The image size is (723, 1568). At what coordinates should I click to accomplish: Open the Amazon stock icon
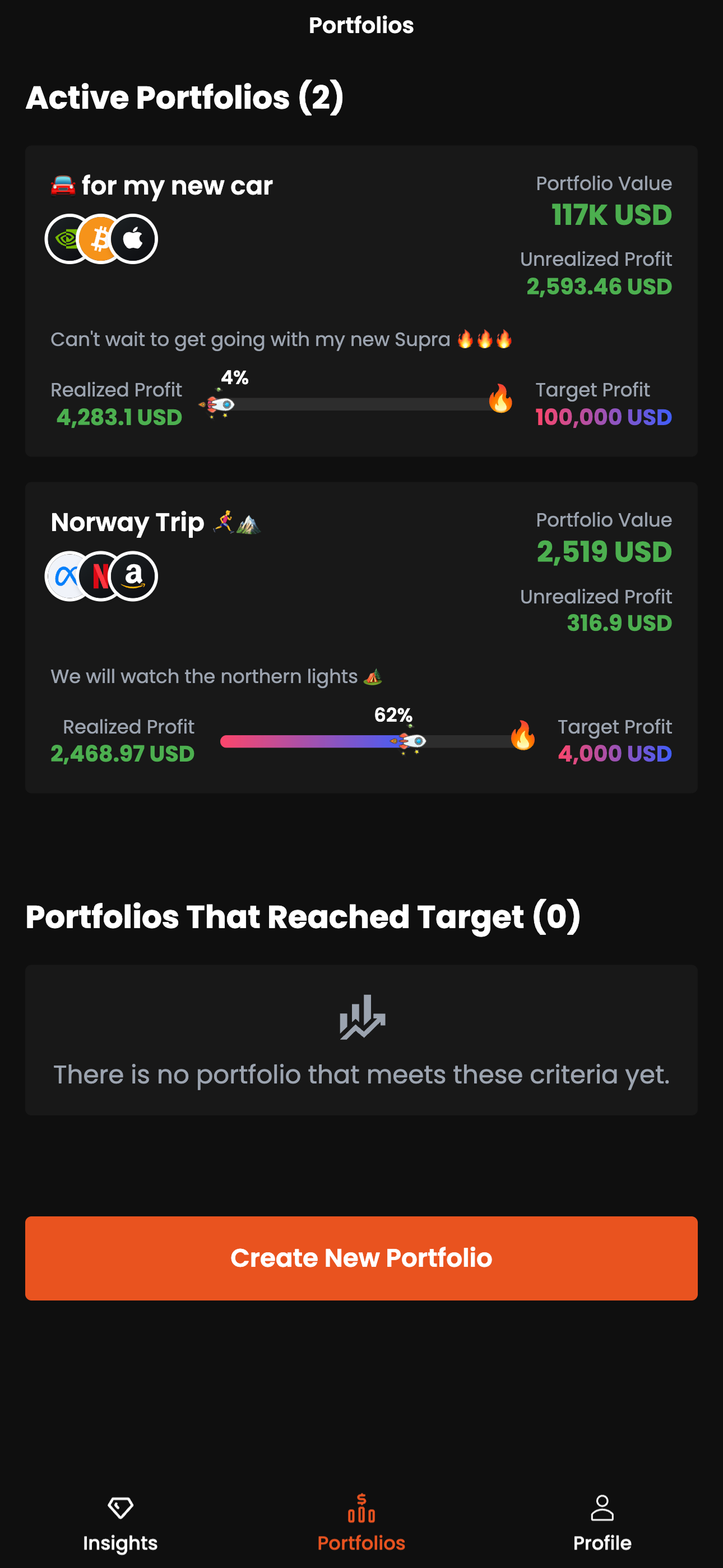click(x=136, y=575)
